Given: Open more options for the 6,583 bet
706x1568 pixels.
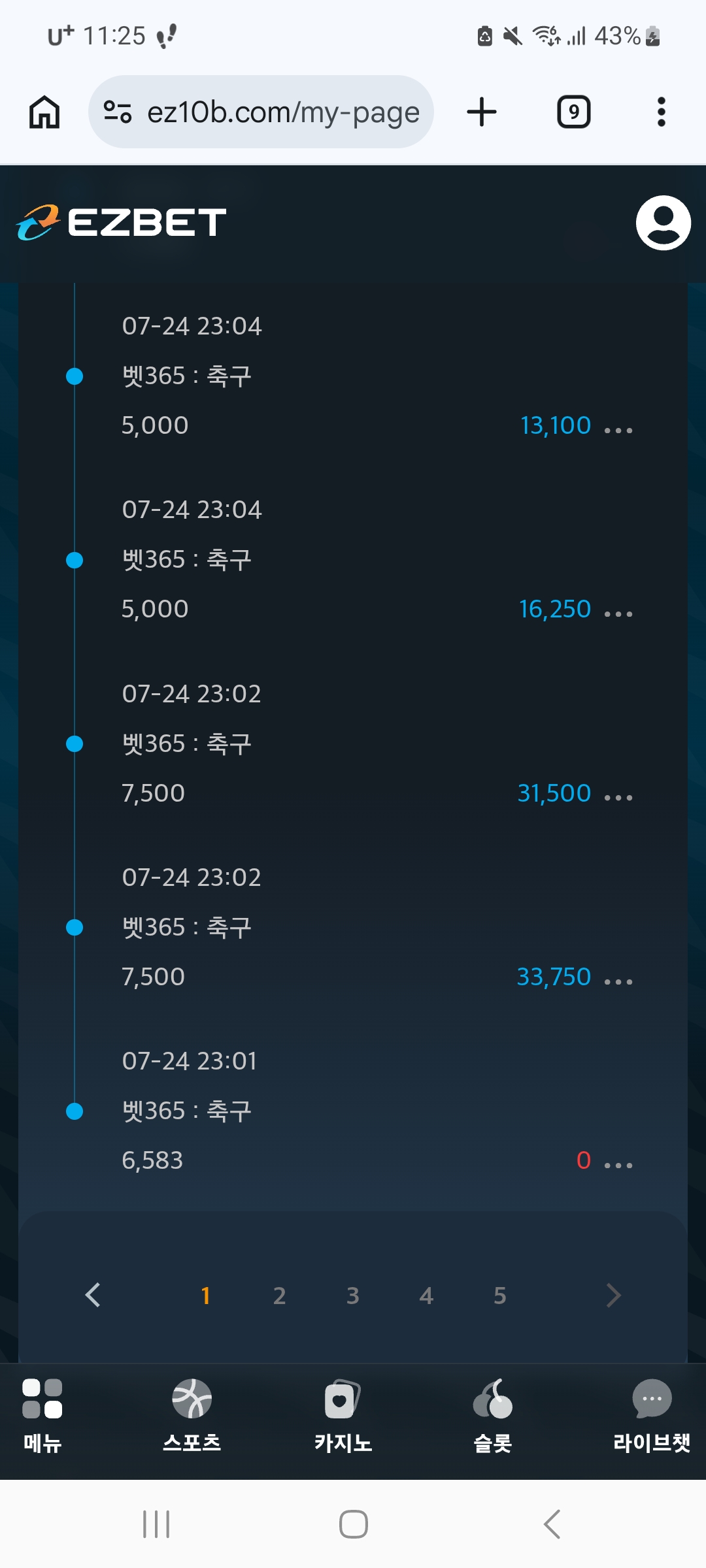Looking at the screenshot, I should (618, 1165).
